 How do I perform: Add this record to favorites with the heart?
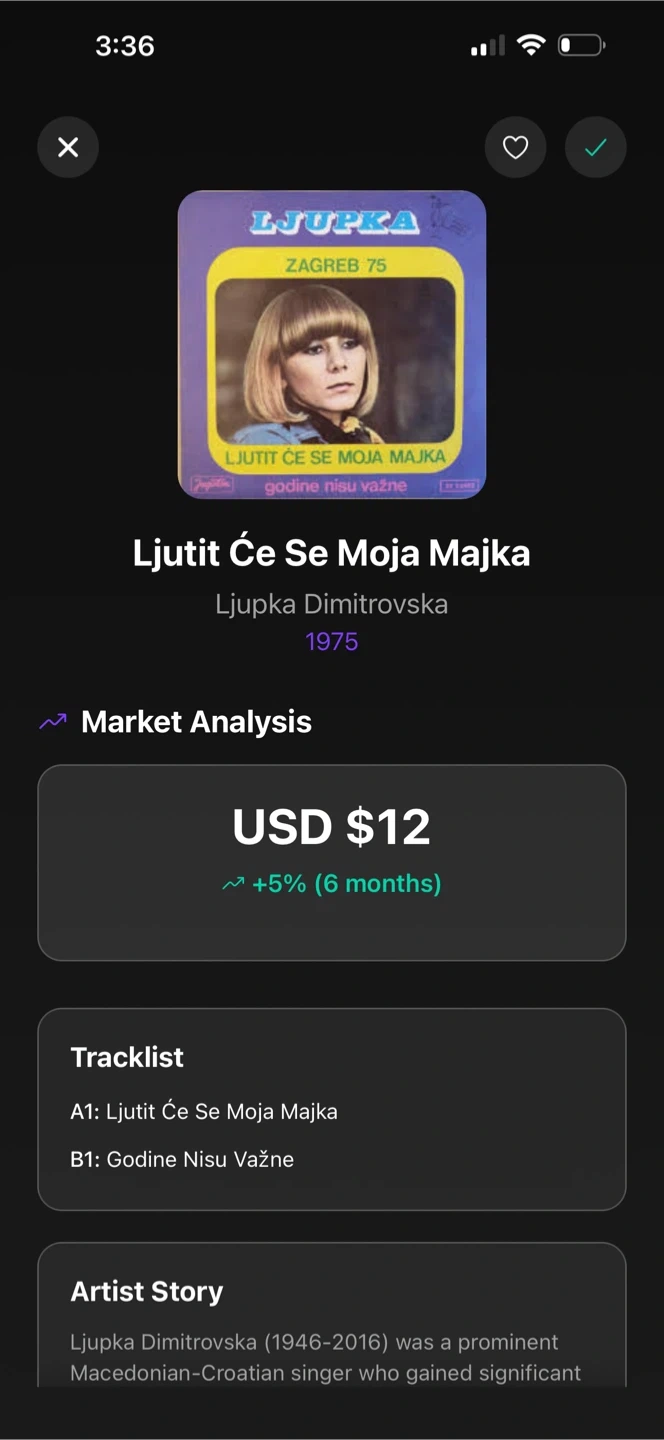[515, 148]
